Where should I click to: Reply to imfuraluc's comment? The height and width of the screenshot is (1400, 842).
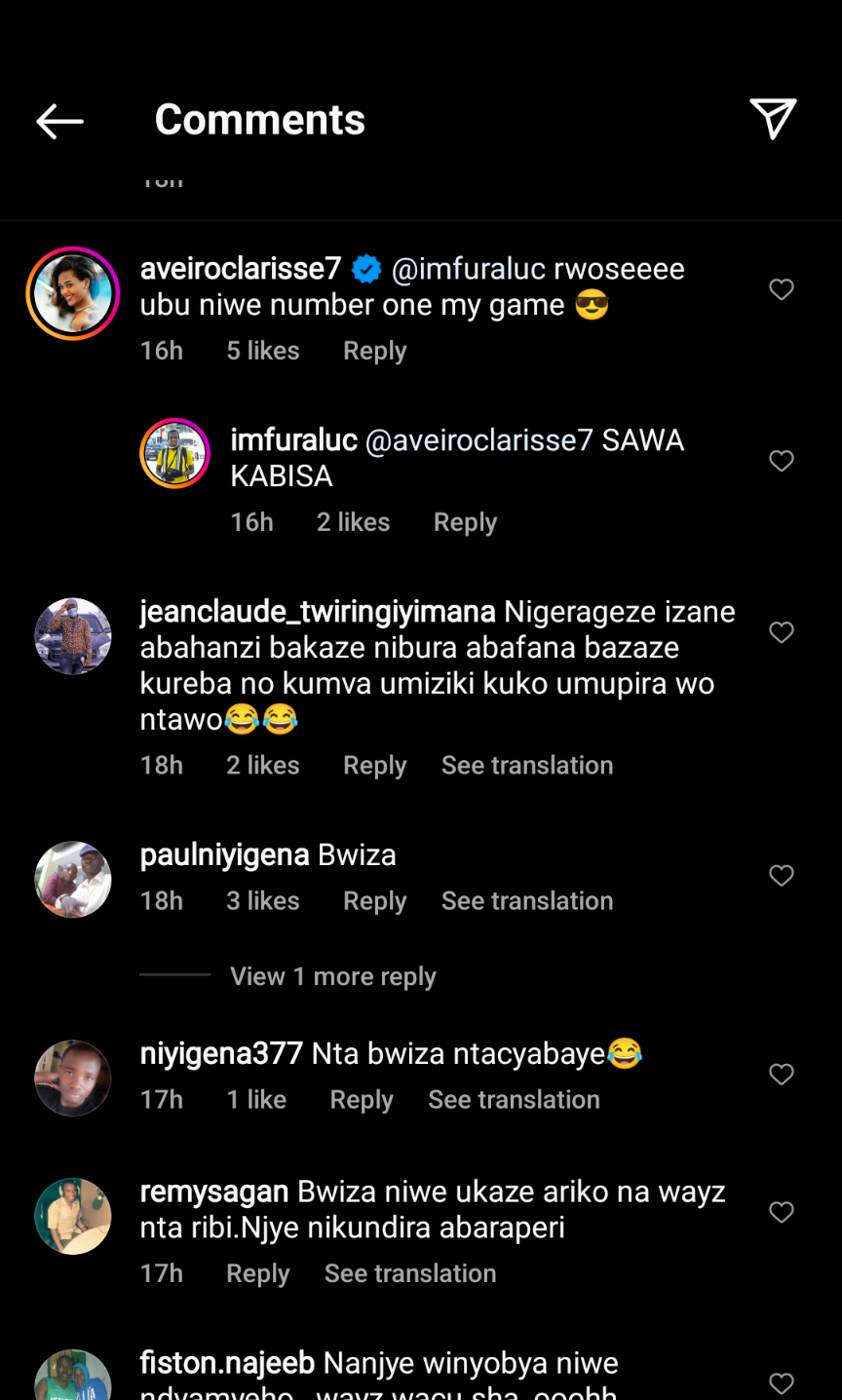tap(465, 522)
